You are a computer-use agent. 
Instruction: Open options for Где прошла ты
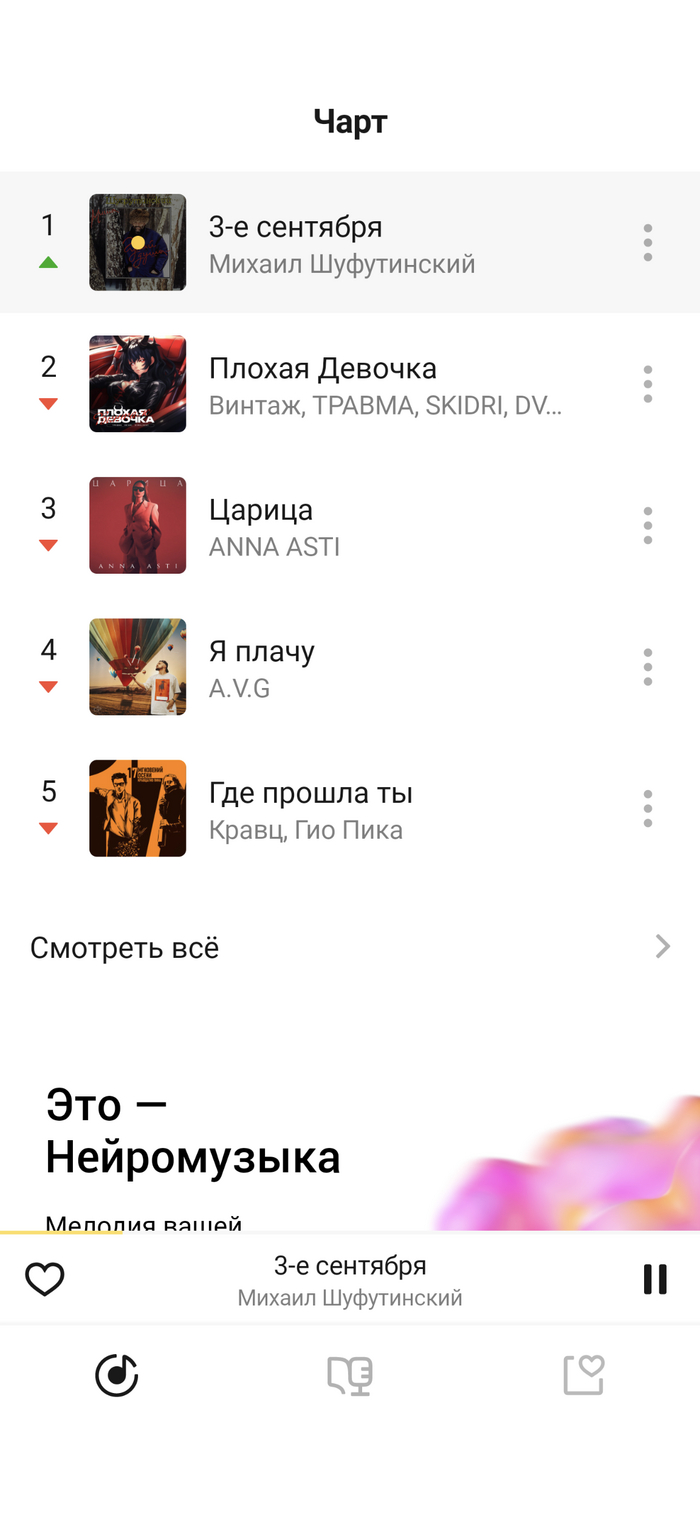648,809
